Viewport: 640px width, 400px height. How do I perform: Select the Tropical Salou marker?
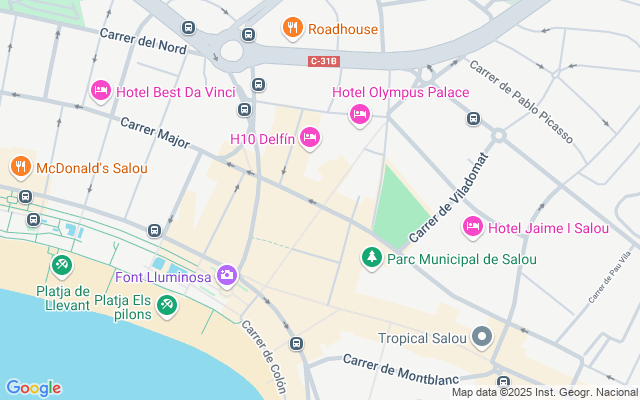click(x=482, y=337)
